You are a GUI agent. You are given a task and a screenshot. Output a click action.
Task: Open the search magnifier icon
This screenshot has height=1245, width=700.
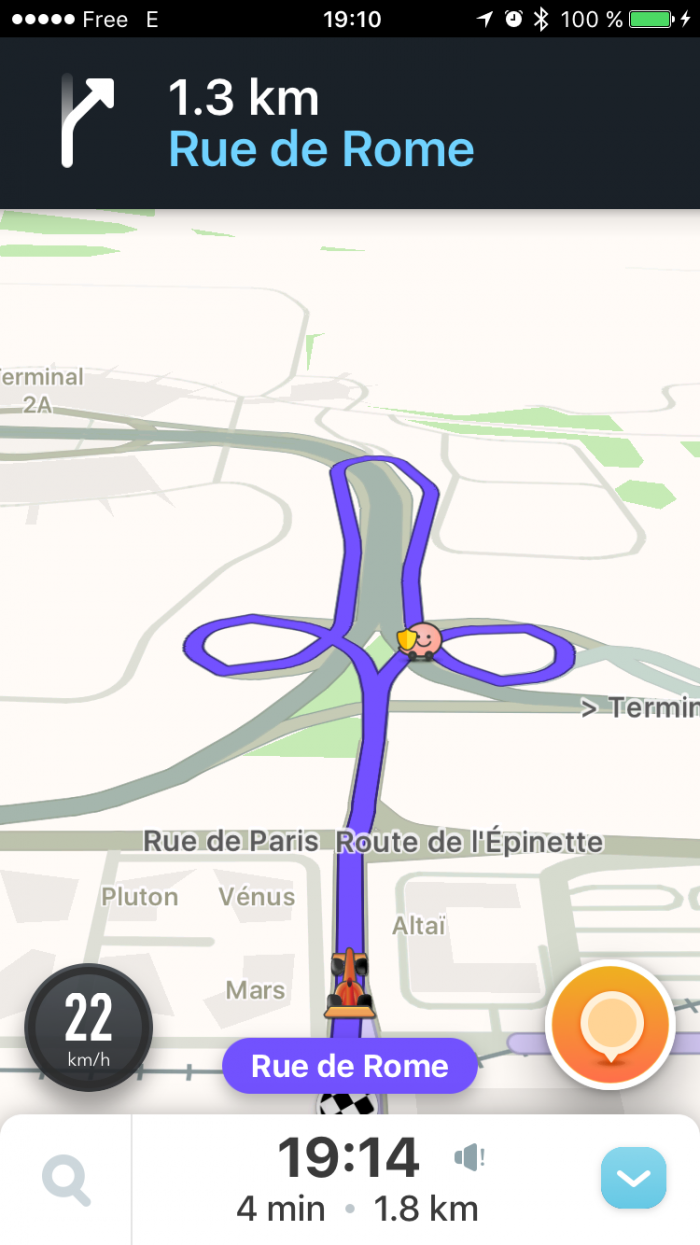pos(66,1181)
